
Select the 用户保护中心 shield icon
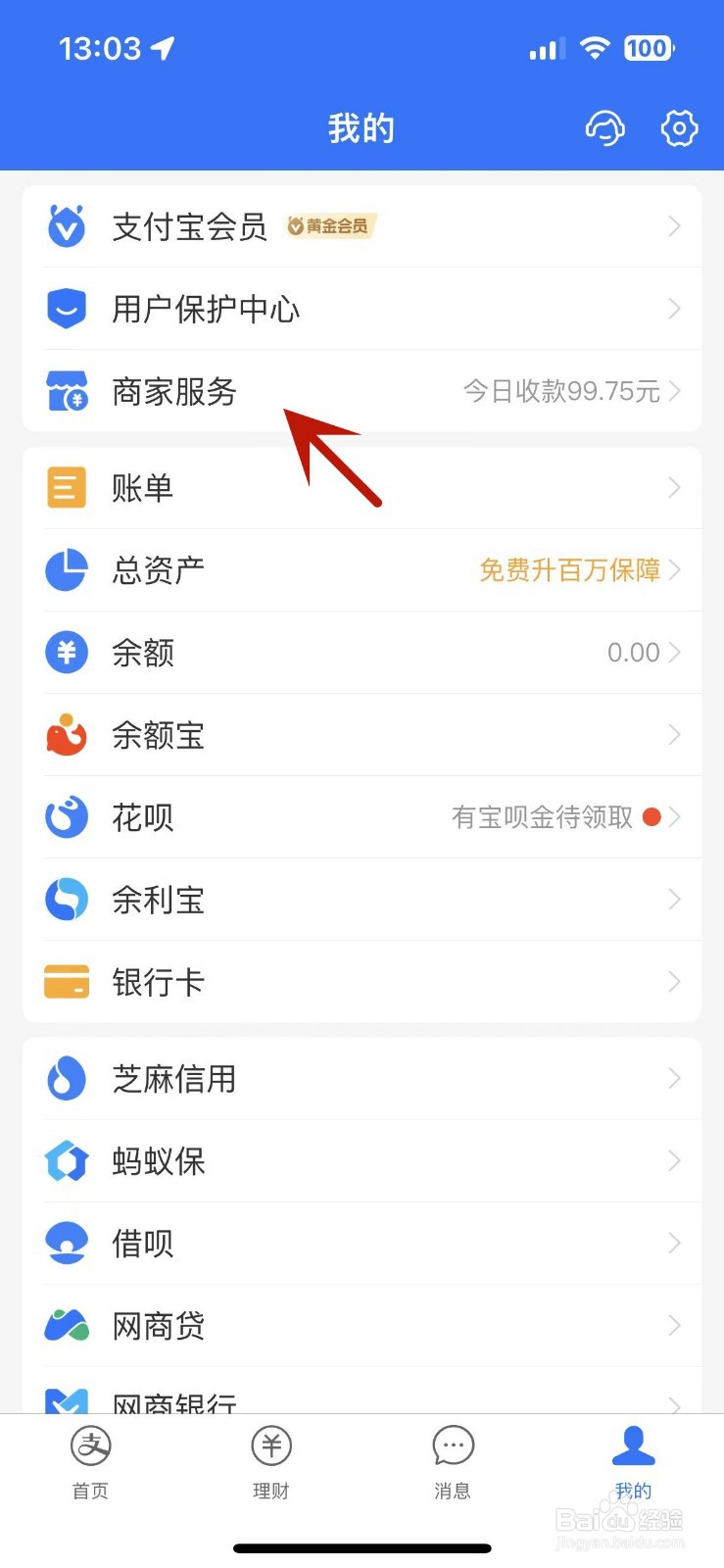(x=66, y=308)
